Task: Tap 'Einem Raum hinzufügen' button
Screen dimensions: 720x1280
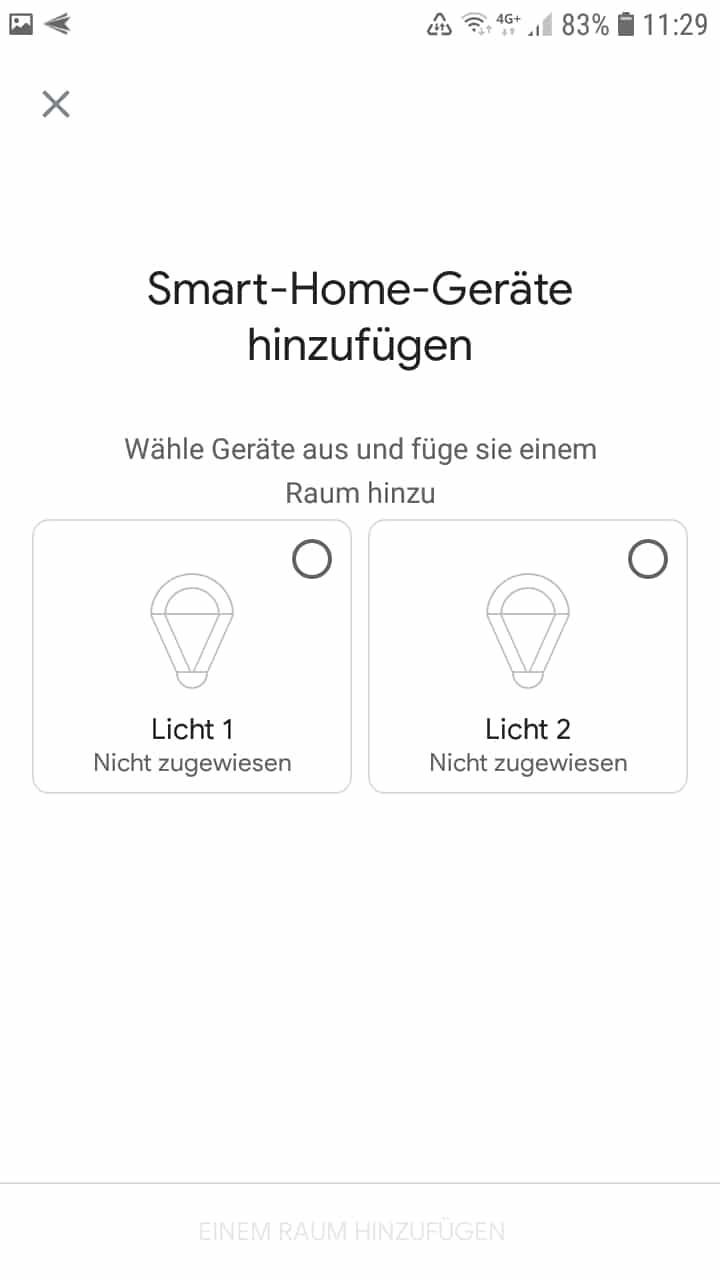Action: pos(352,1231)
